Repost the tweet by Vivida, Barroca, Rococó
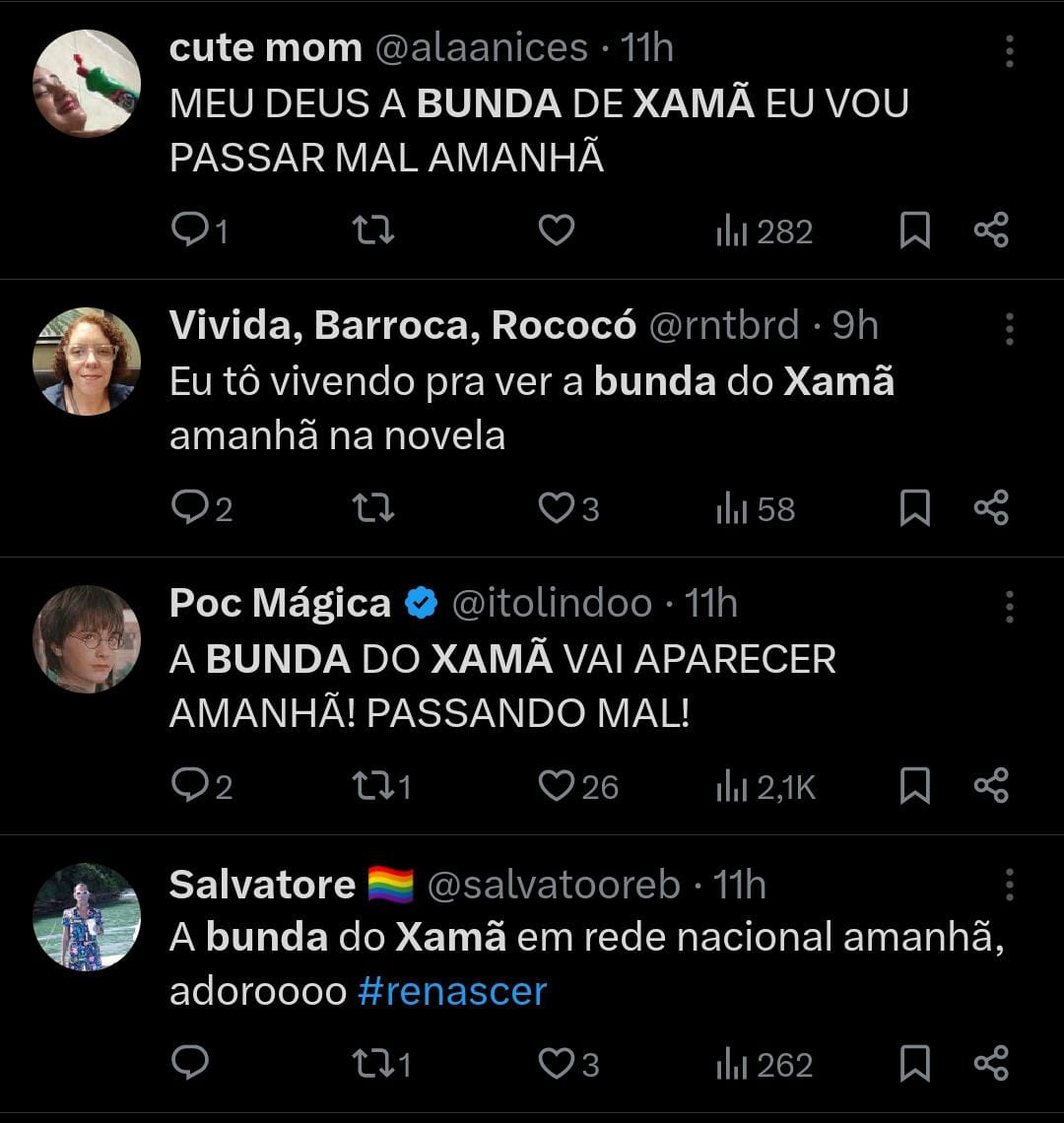 click(373, 509)
